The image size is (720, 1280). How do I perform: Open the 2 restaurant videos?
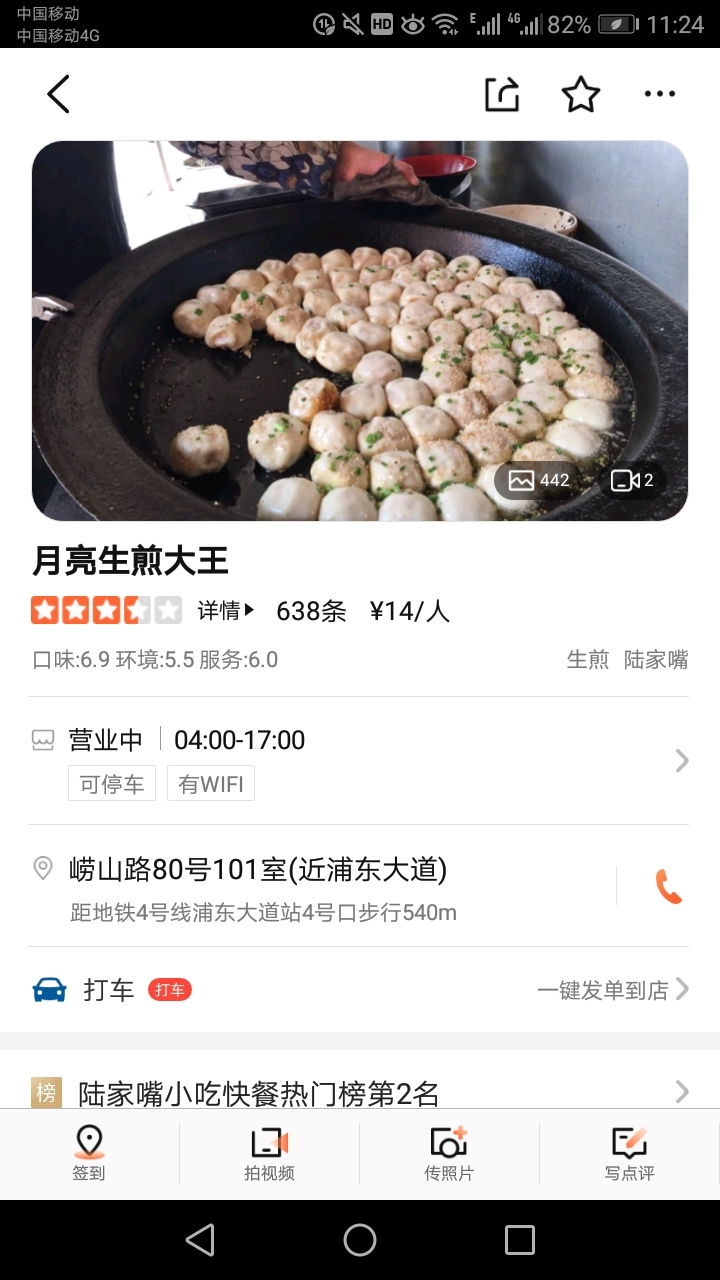(x=632, y=481)
